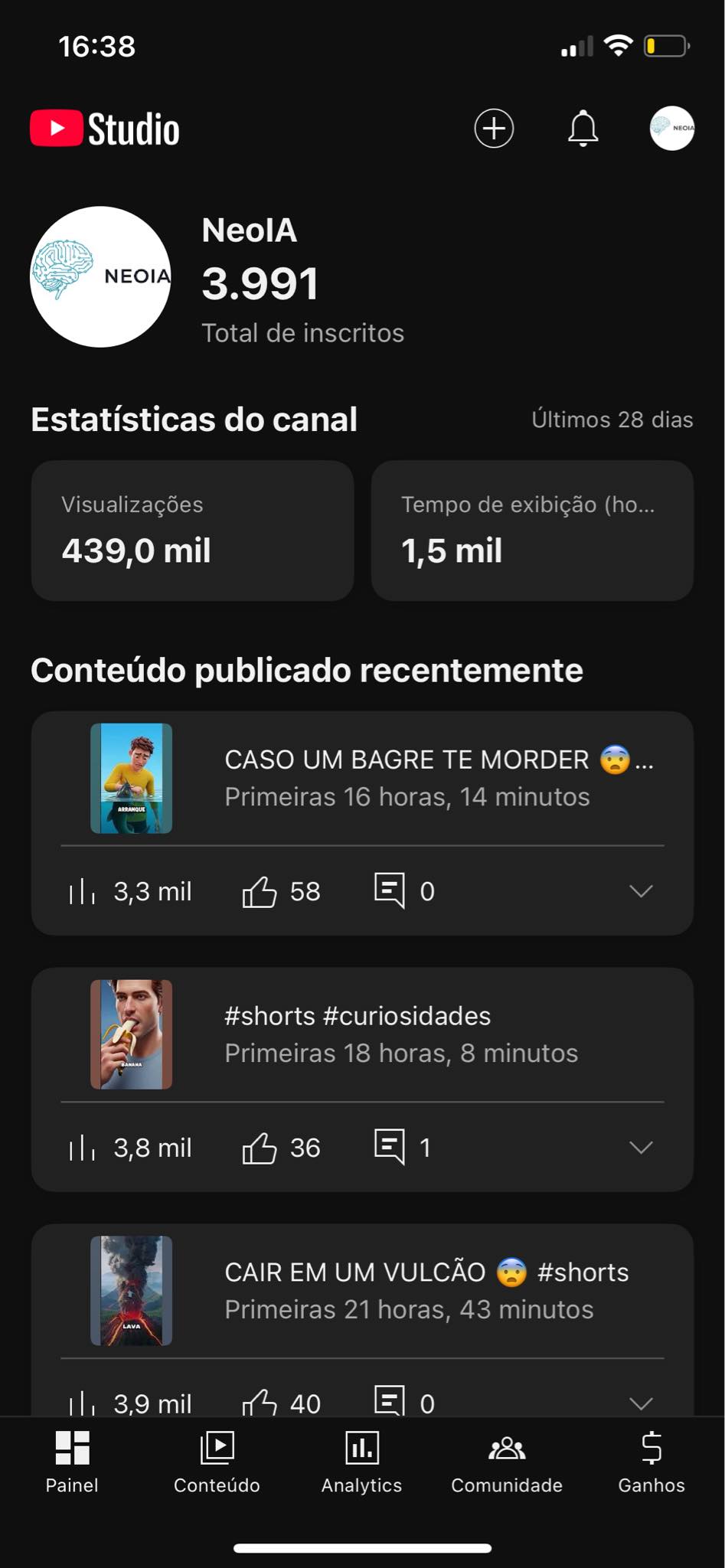This screenshot has width=725, height=1568.
Task: Select the Comunidade tab
Action: 507,1462
